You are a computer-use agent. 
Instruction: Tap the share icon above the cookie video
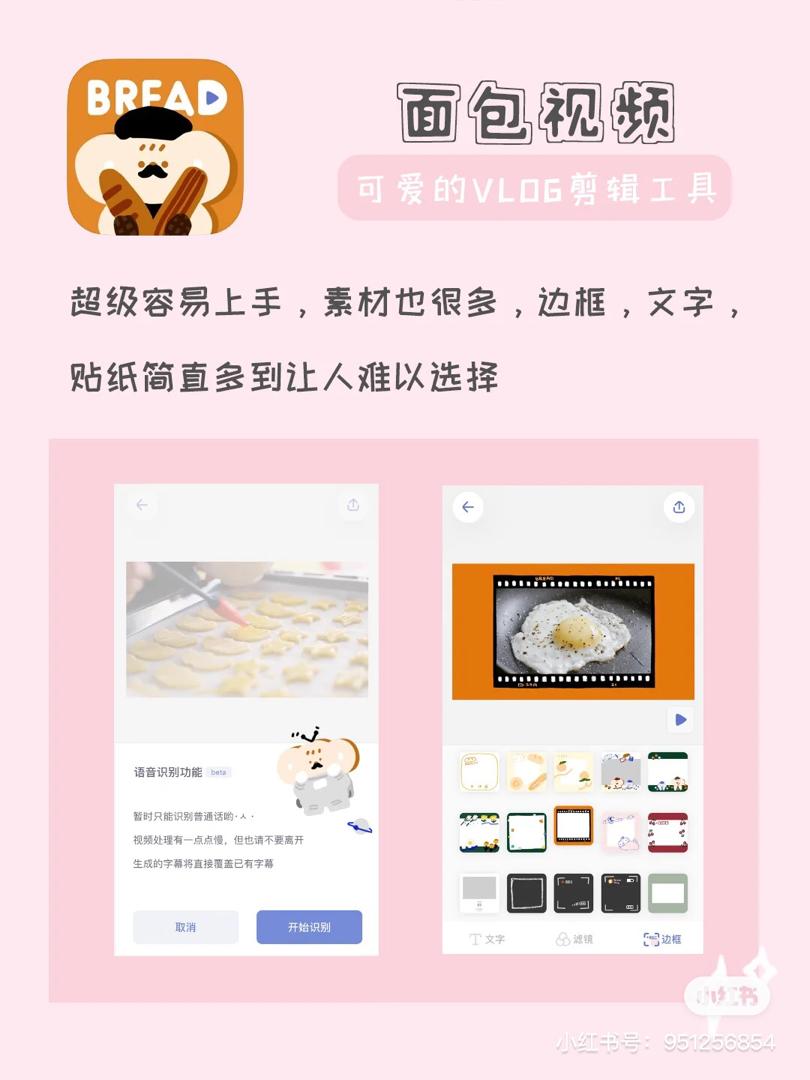click(352, 505)
